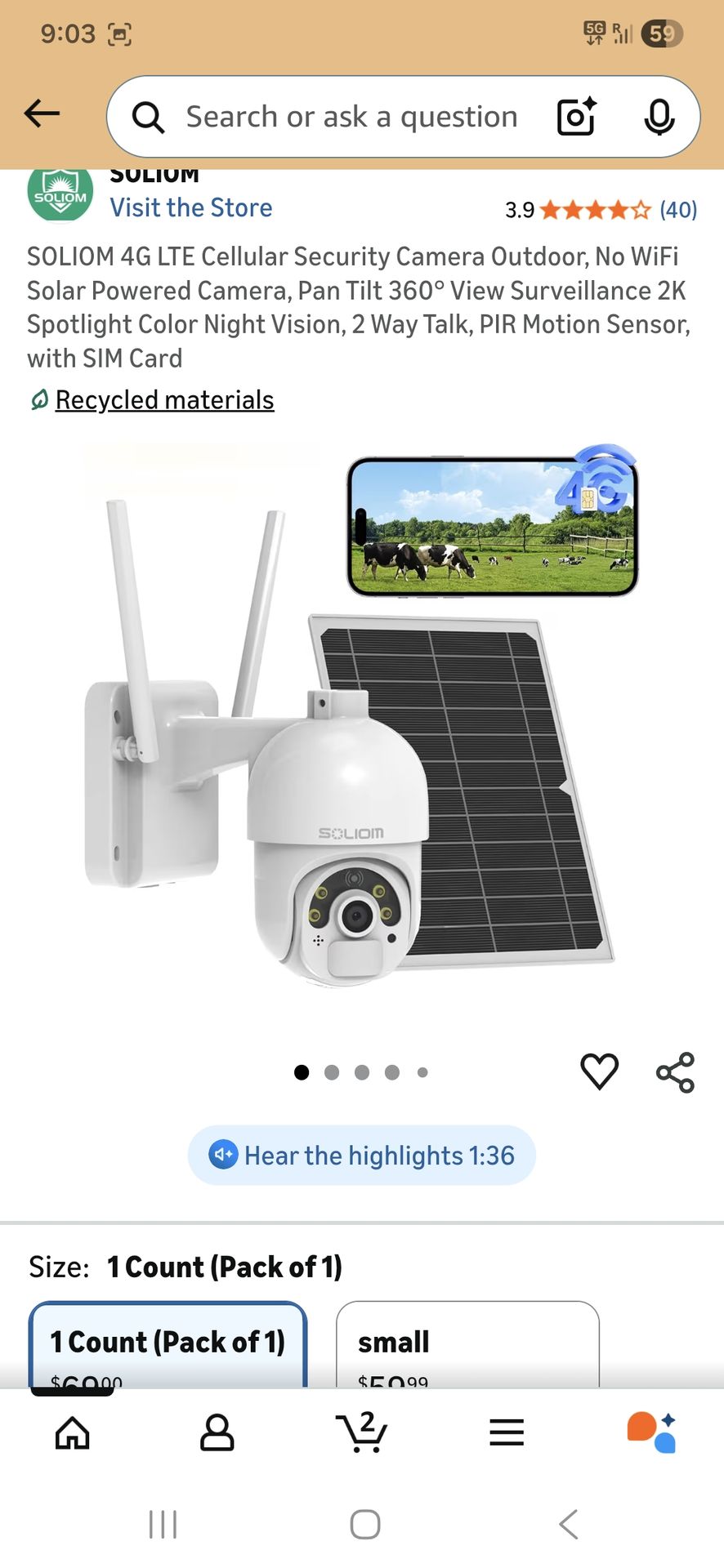Viewport: 724px width, 1568px height.
Task: Add product to wish list heart
Action: tap(599, 1071)
